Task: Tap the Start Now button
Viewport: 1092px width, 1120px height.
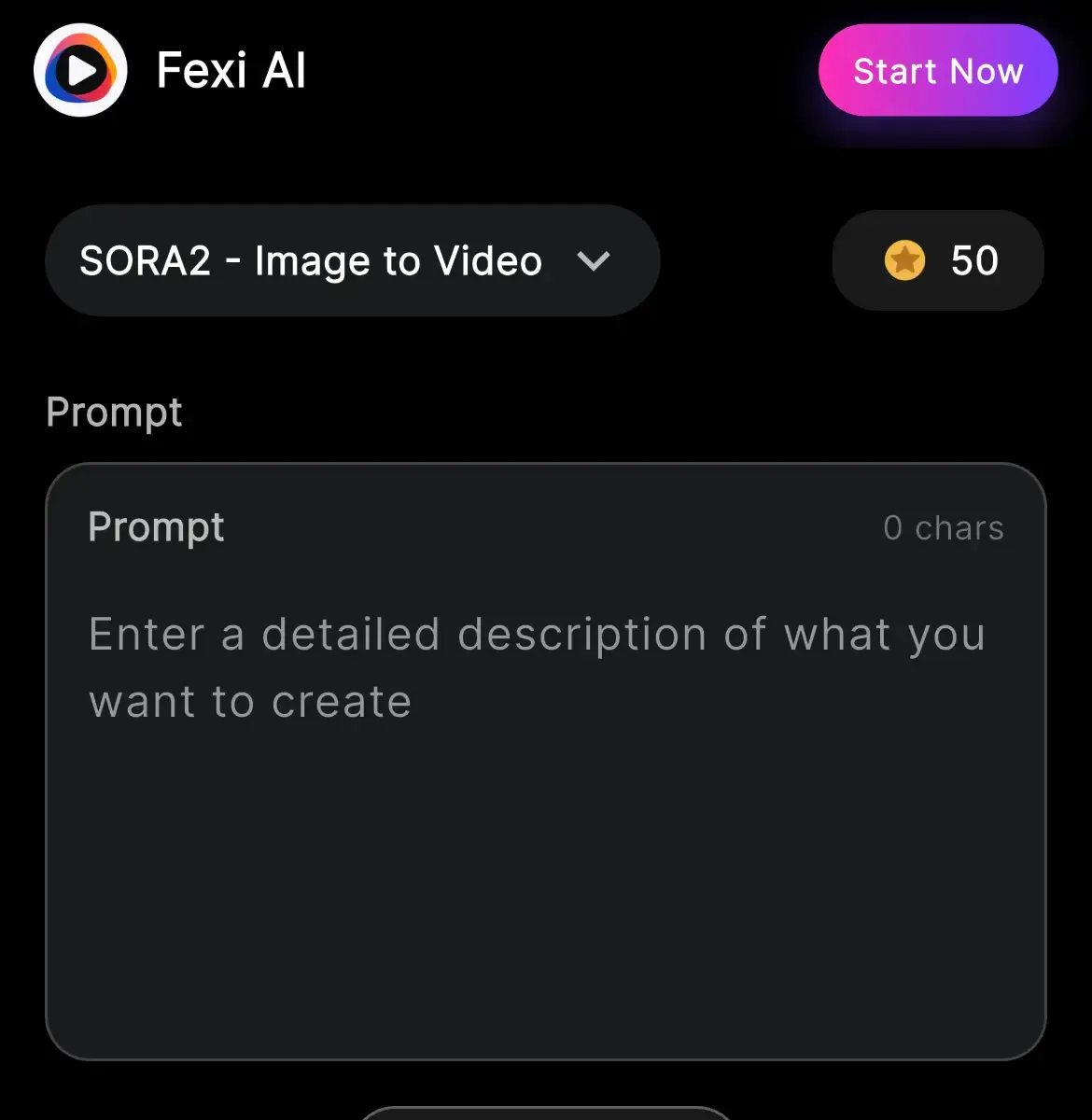Action: 937,71
